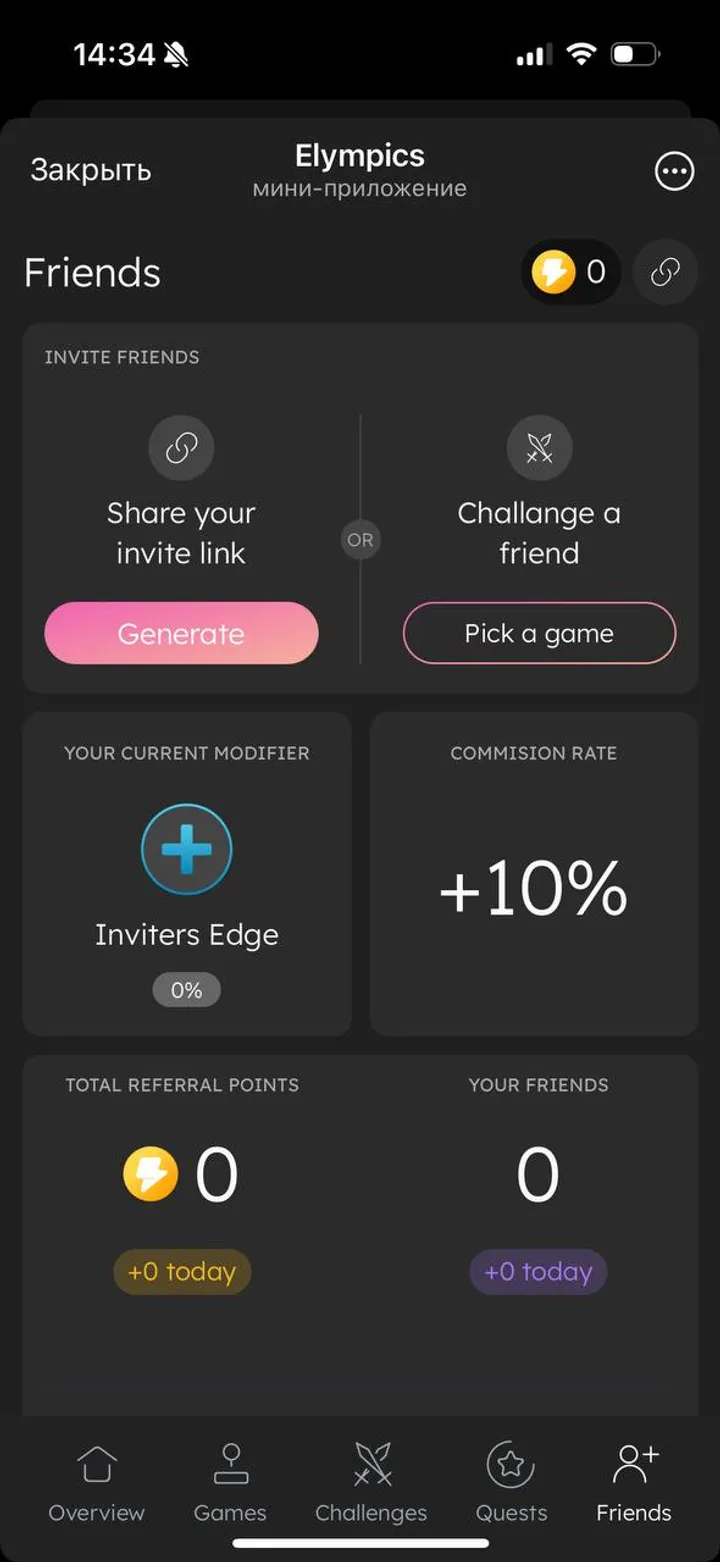The image size is (720, 1562).
Task: Open the Overview home icon
Action: 96,1463
